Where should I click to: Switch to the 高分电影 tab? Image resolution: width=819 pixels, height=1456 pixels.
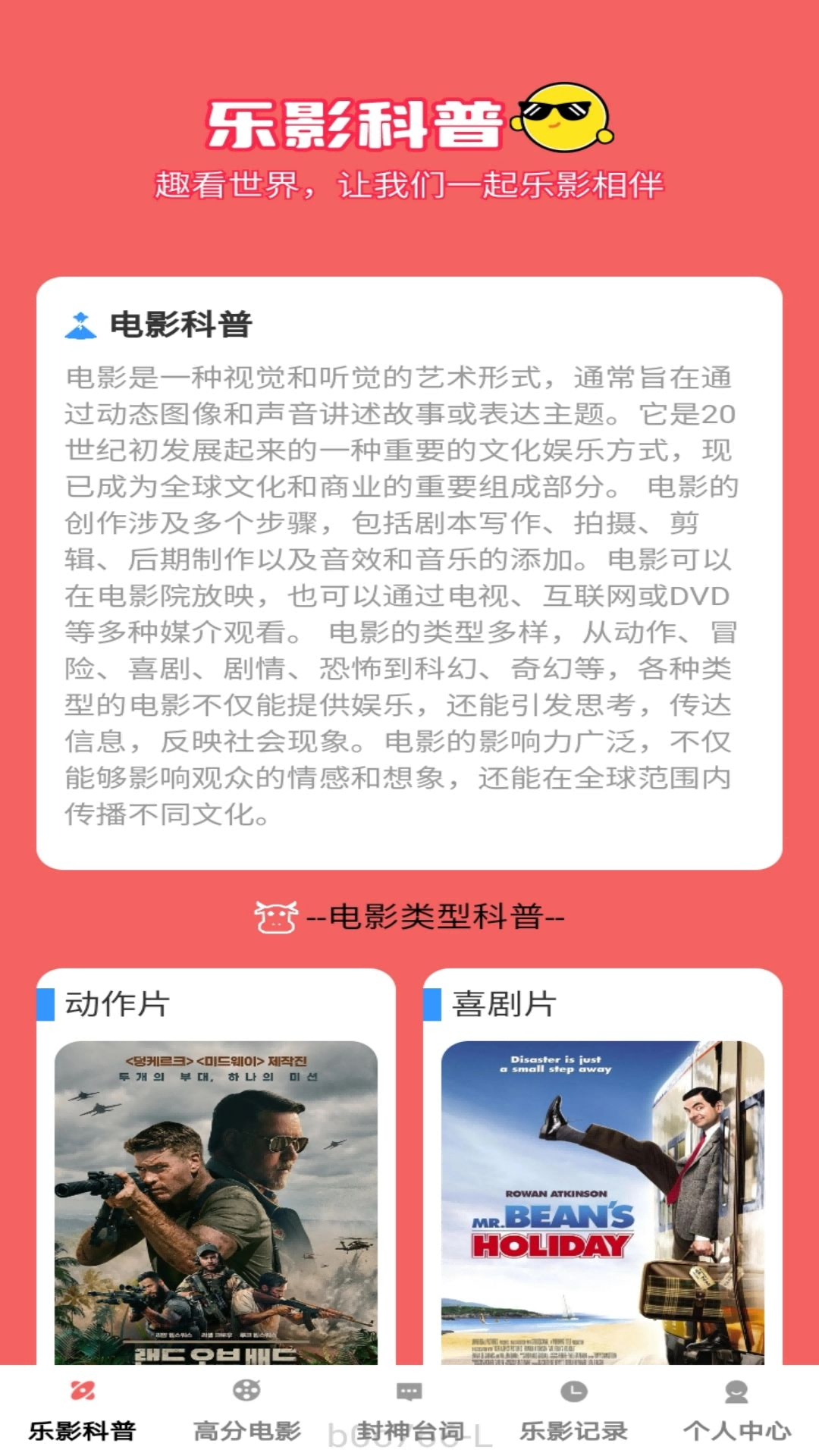tap(246, 1411)
